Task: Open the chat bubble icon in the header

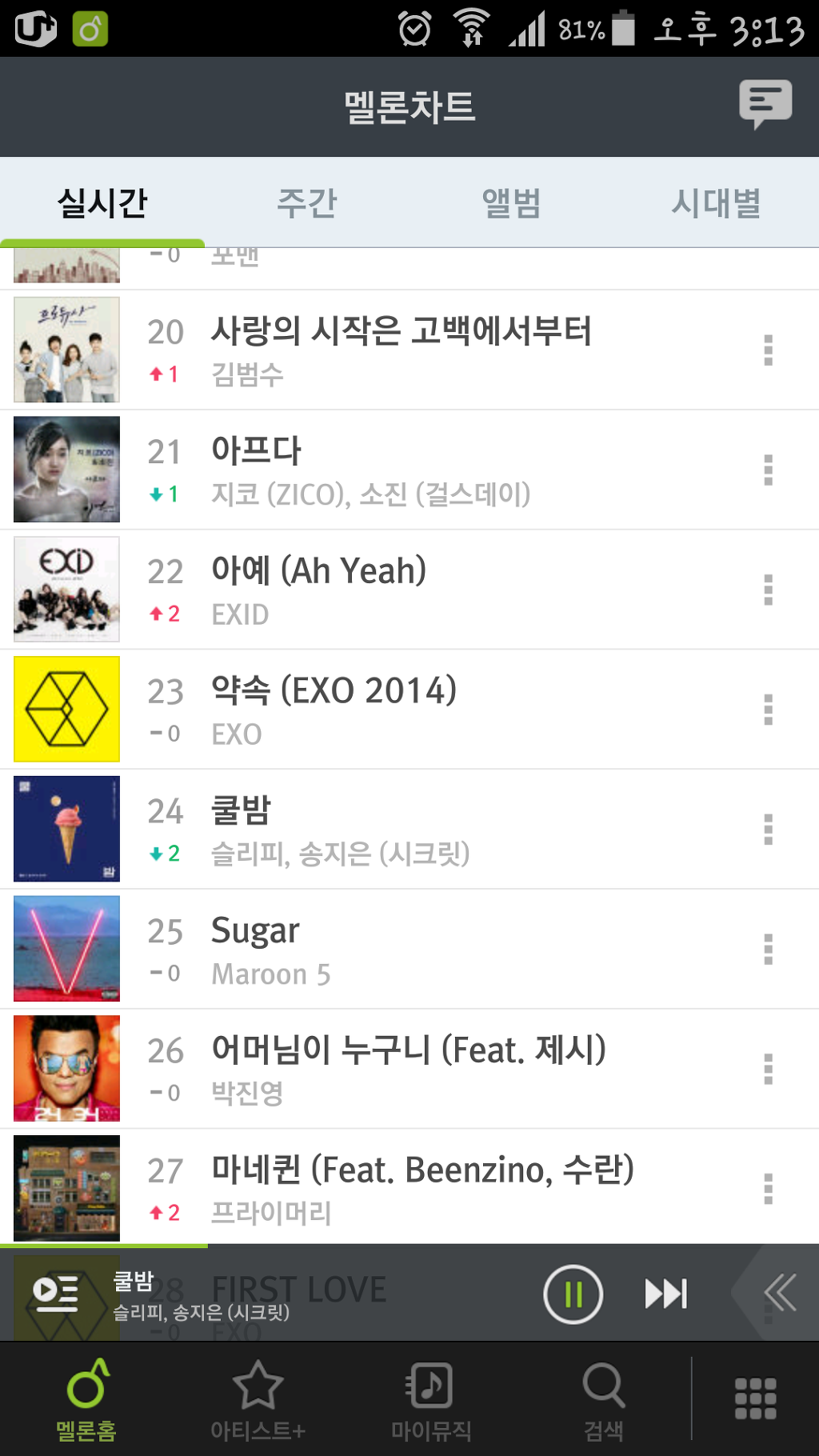Action: [765, 103]
